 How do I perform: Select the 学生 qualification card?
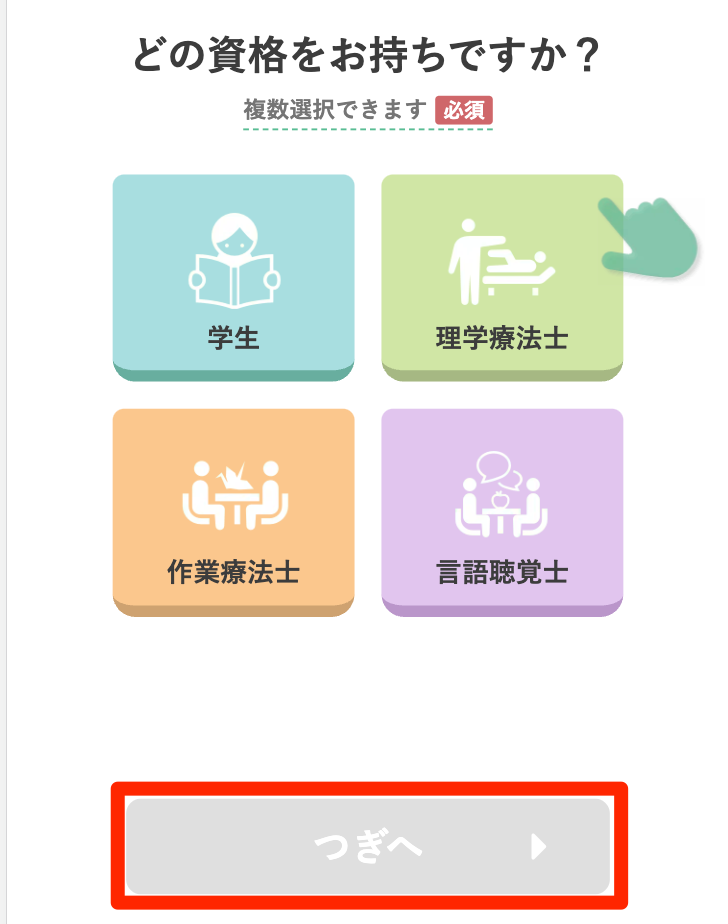click(x=233, y=275)
